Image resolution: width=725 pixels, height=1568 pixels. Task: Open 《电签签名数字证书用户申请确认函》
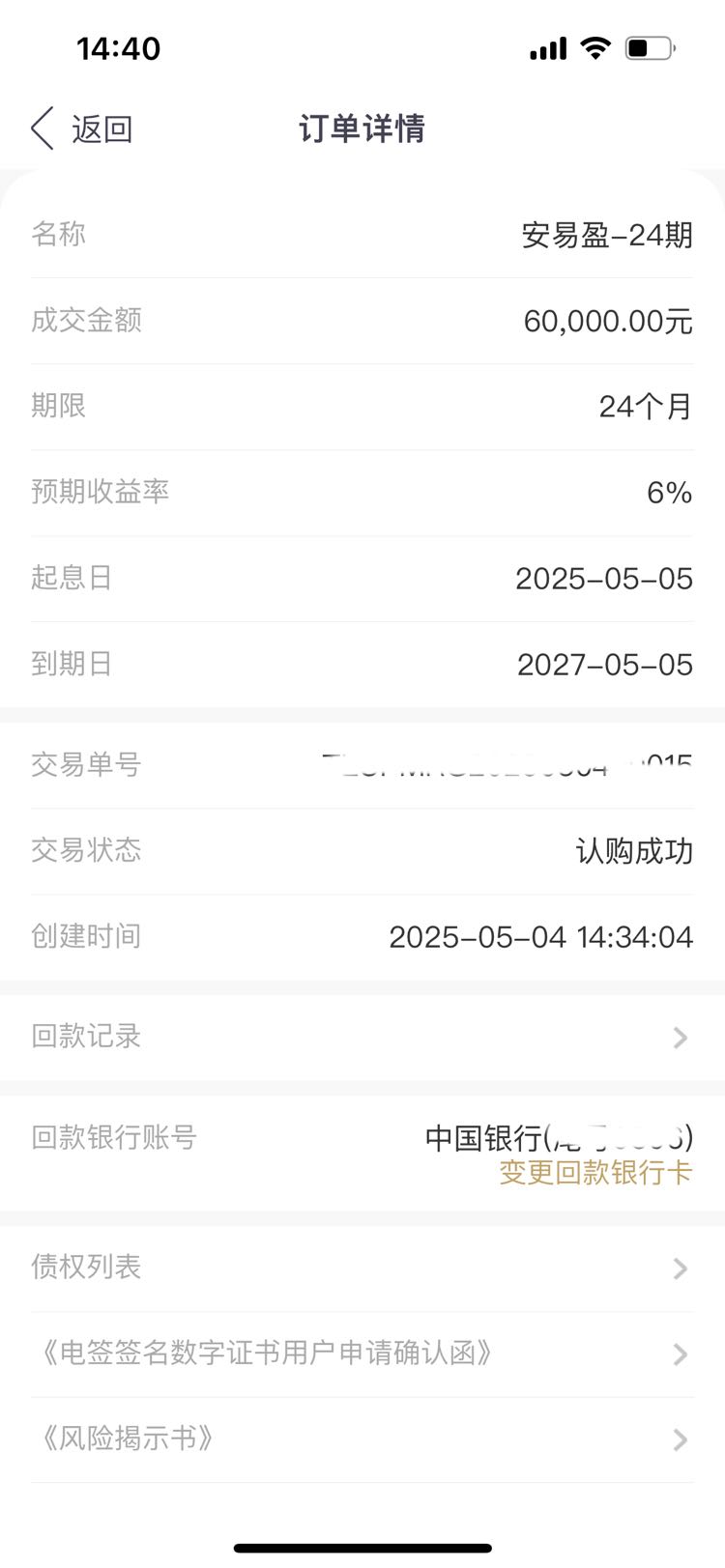362,1354
